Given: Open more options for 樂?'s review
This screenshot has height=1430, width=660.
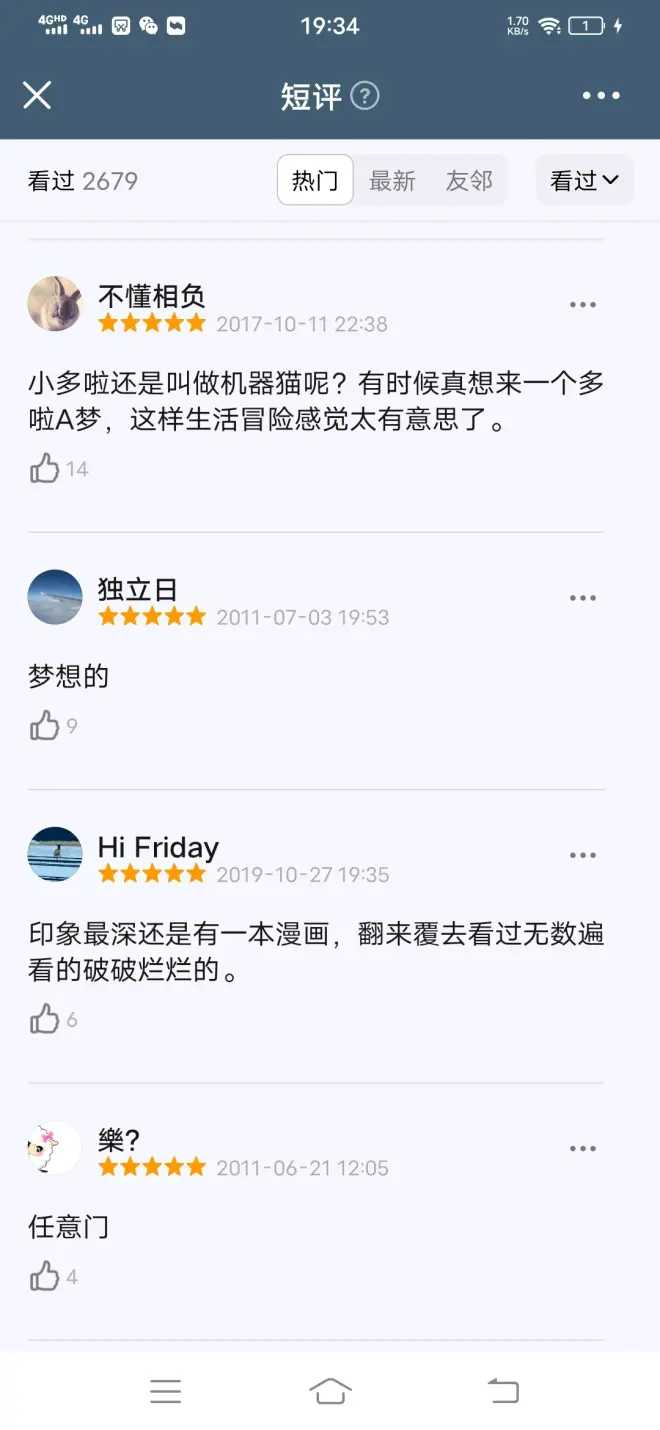Looking at the screenshot, I should 582,1149.
